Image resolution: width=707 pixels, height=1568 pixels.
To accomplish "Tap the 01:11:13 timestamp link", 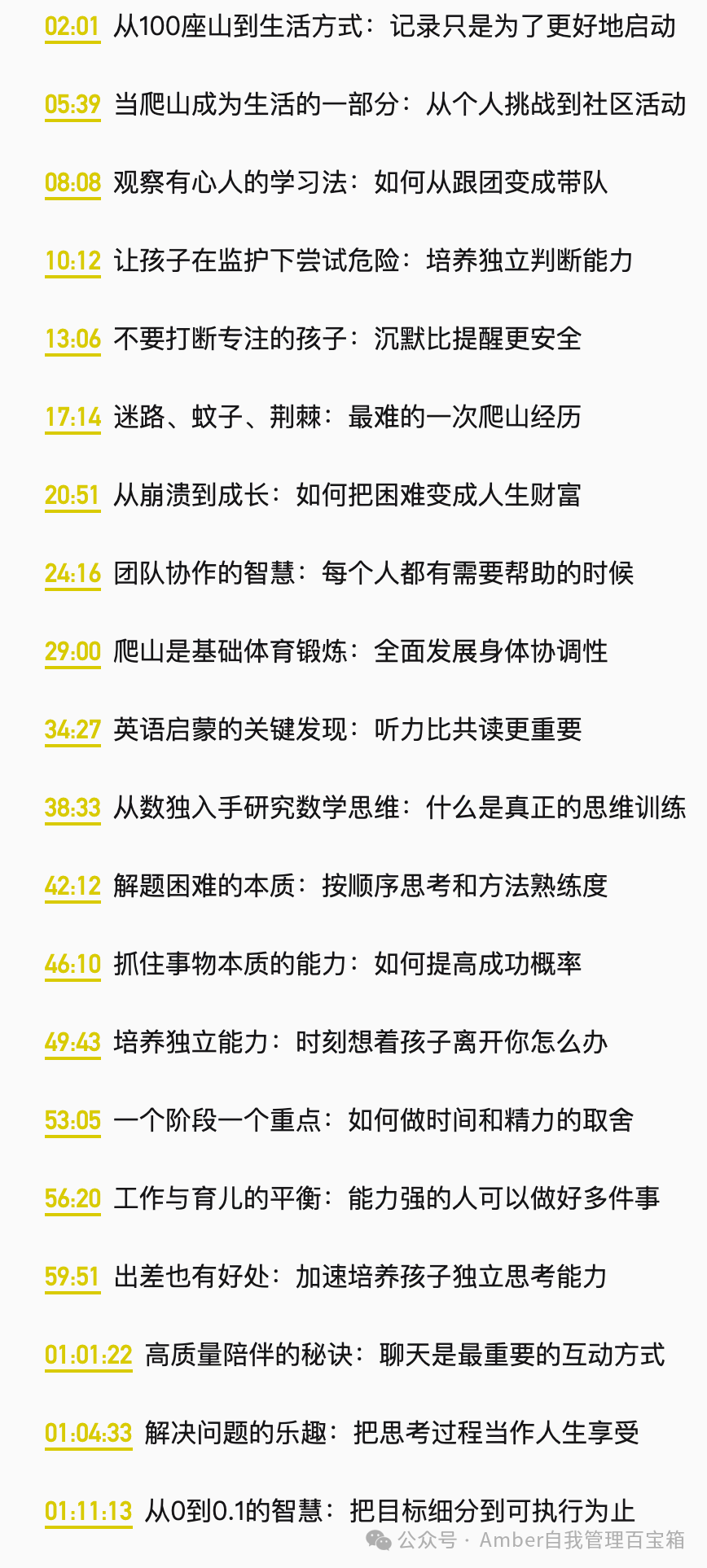I will (x=88, y=1512).
